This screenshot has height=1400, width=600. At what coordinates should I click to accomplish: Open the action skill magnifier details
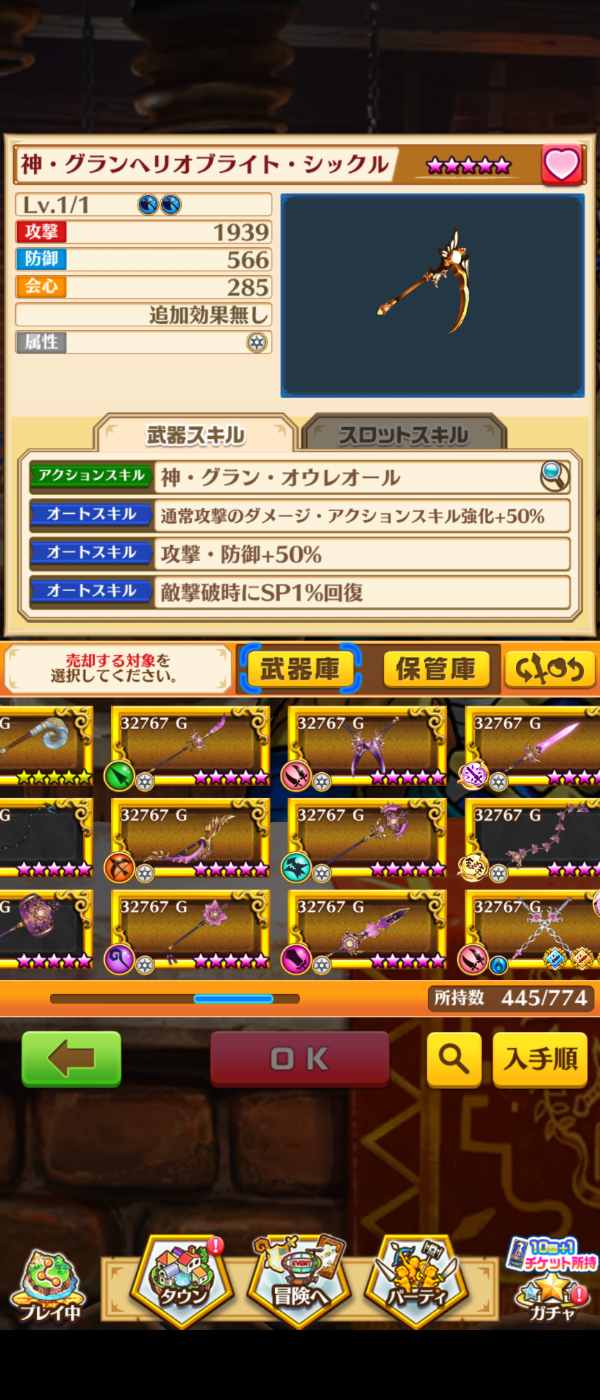(x=554, y=477)
